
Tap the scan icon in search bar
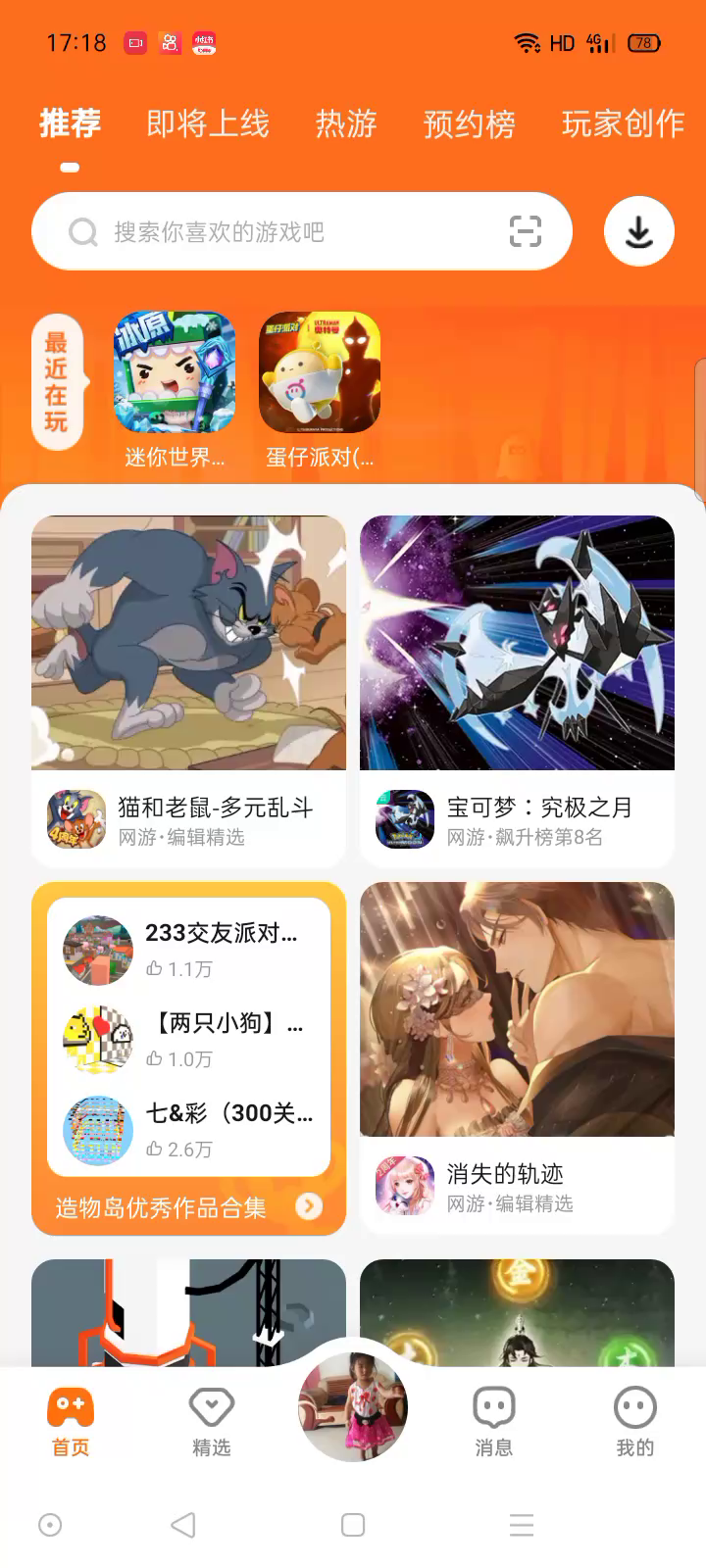click(x=526, y=232)
